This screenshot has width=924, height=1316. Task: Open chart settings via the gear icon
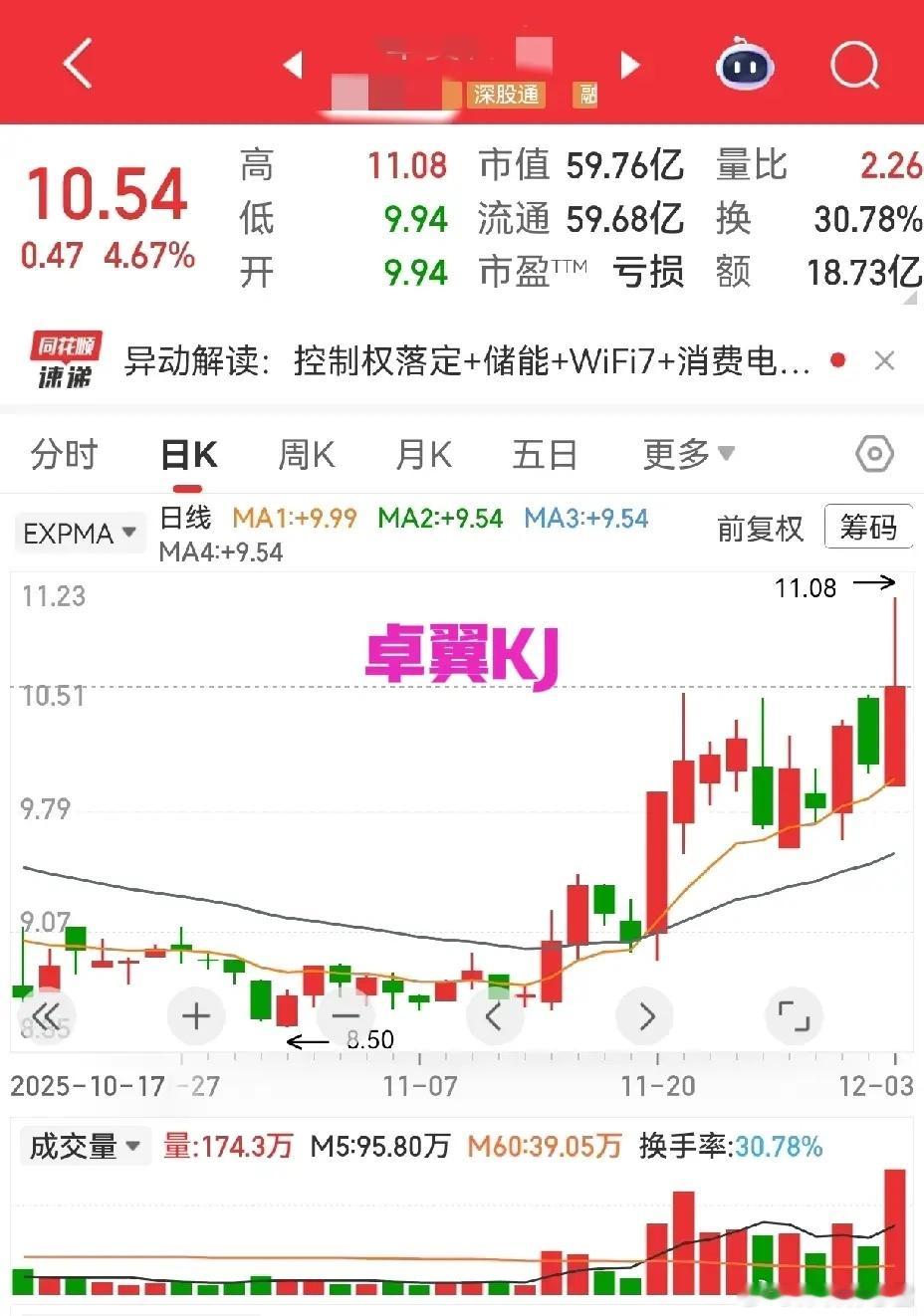(x=873, y=453)
